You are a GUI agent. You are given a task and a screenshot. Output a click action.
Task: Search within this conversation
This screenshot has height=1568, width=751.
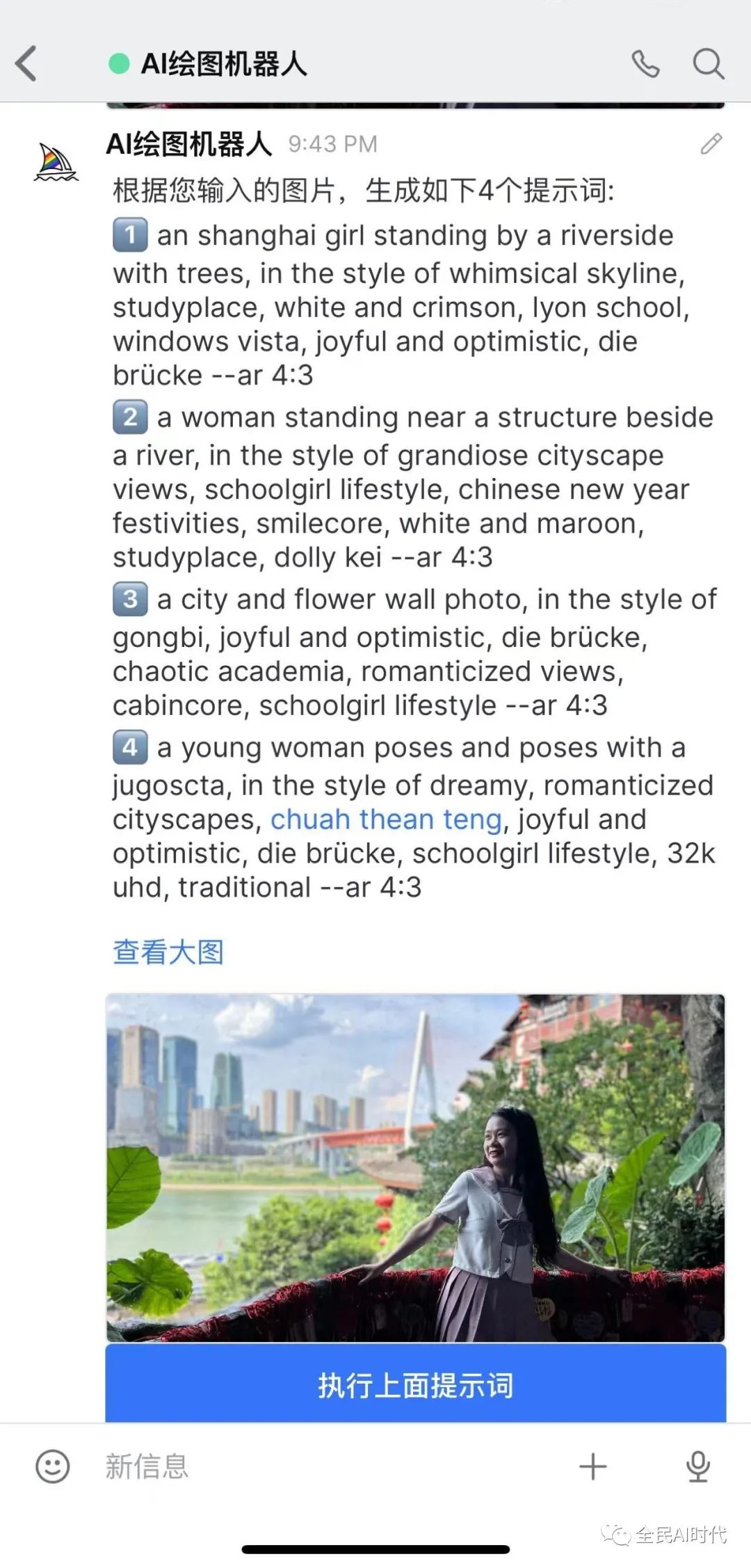tap(708, 64)
